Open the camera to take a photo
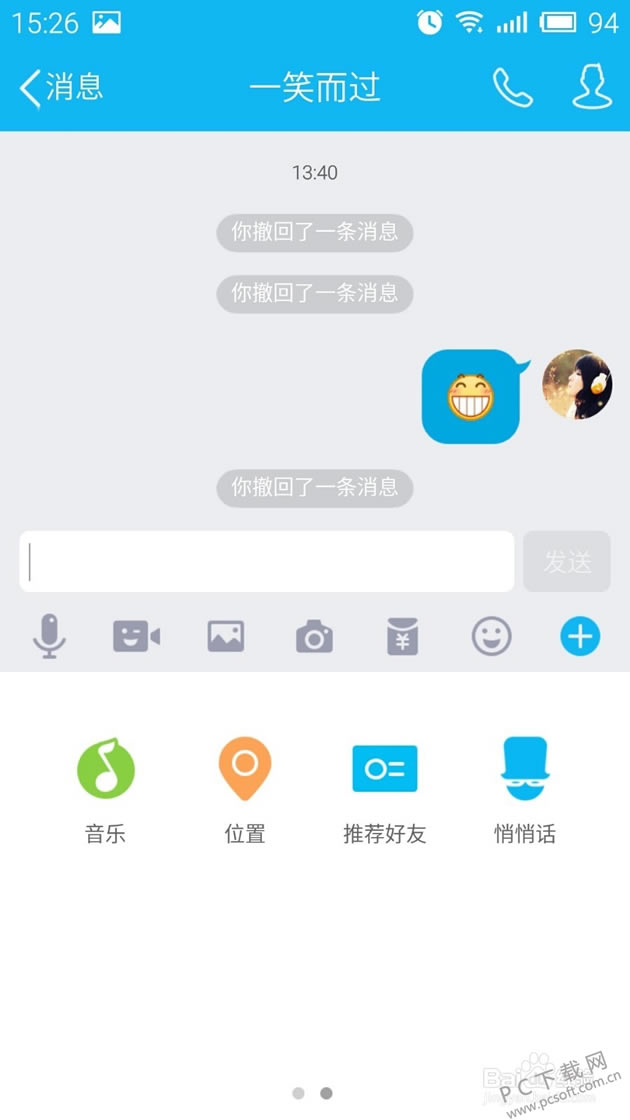 (x=314, y=636)
